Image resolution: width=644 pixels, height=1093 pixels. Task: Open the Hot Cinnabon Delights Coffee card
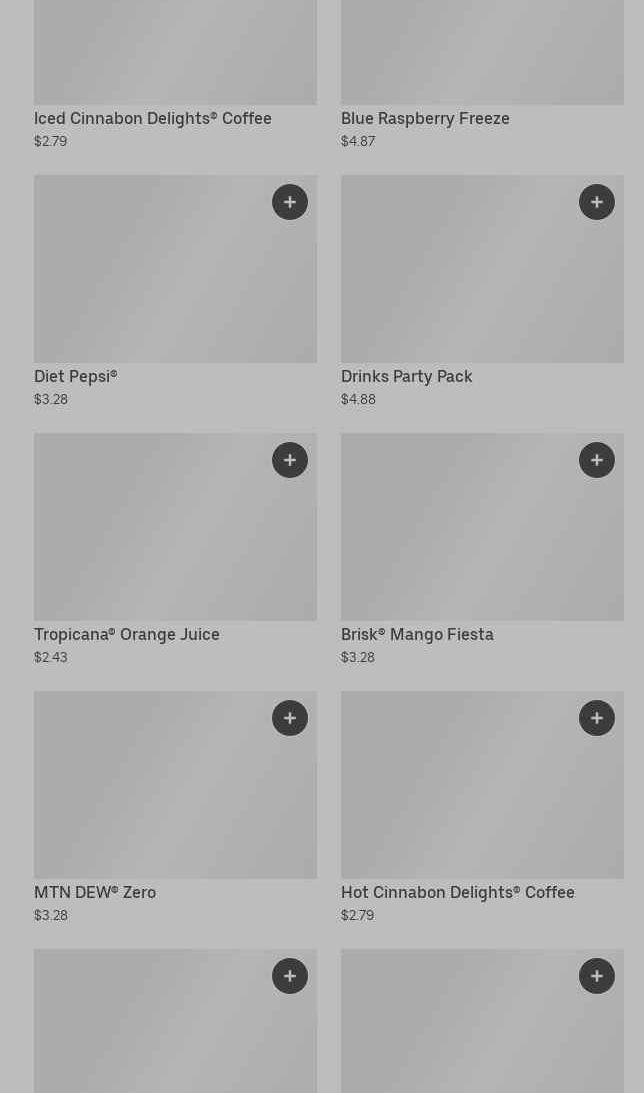tap(460, 800)
